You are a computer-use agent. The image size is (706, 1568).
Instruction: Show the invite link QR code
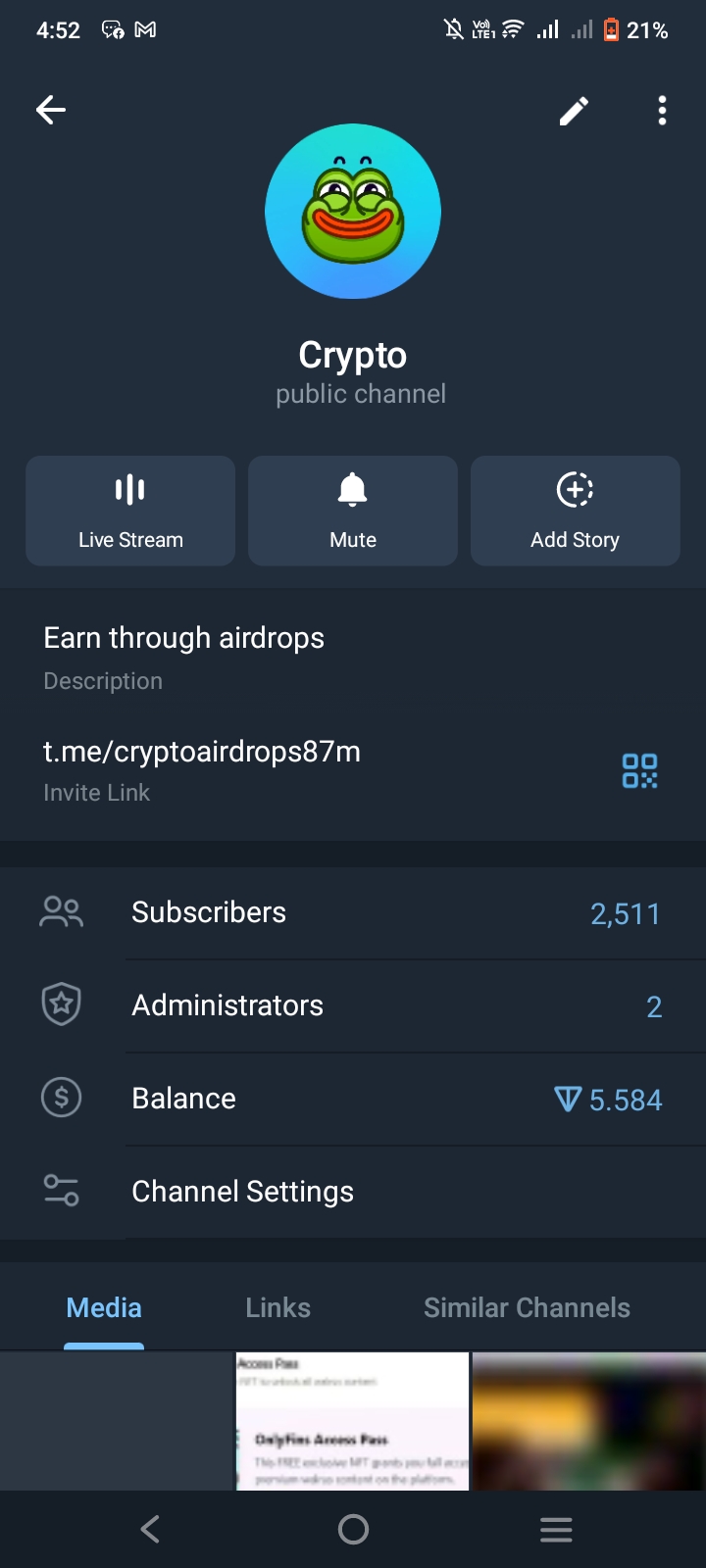tap(639, 771)
